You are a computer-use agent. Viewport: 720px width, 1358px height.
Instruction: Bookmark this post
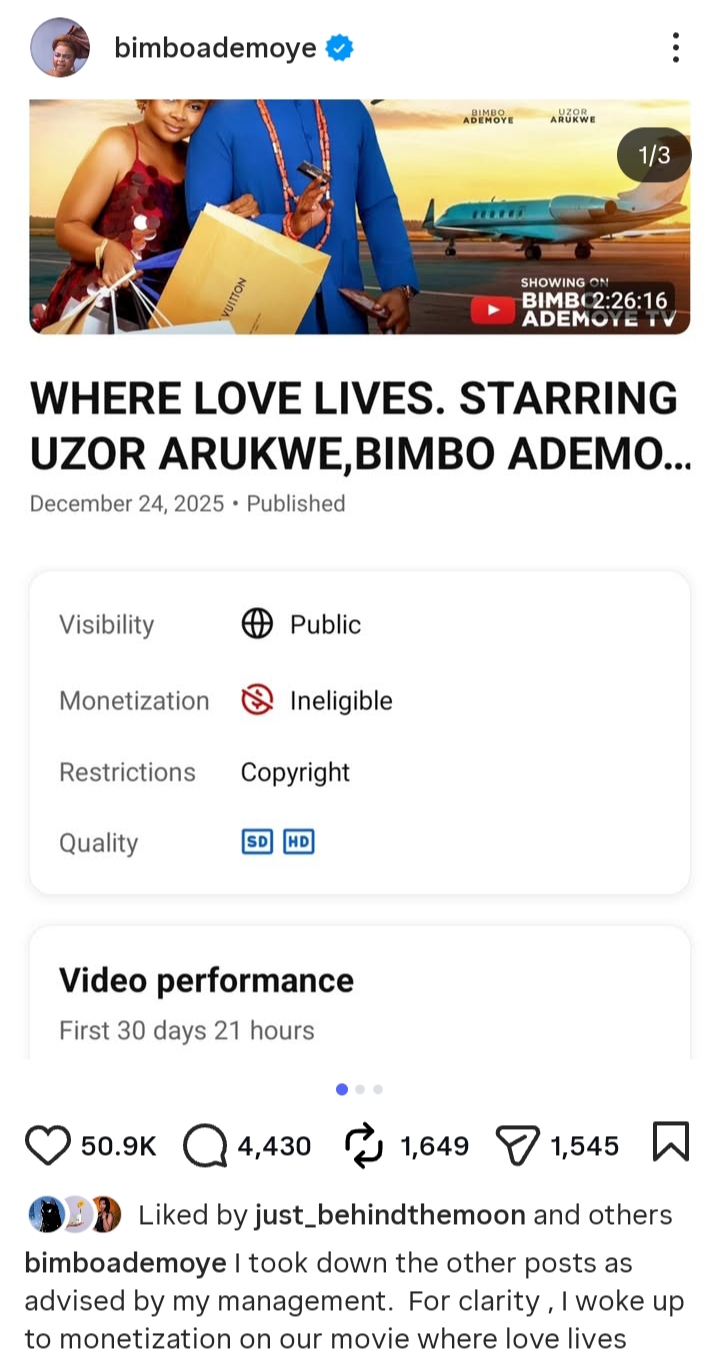670,1142
